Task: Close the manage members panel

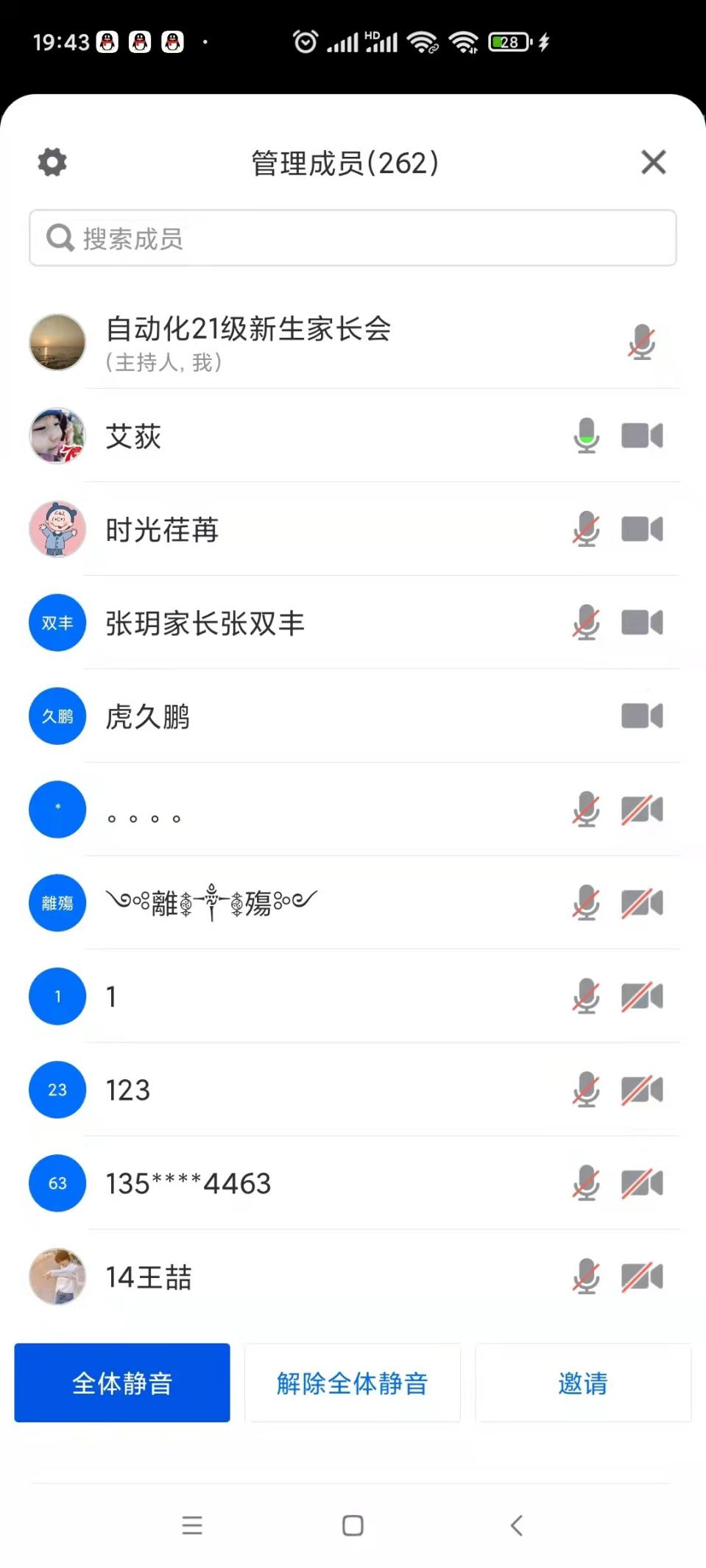Action: pyautogui.click(x=653, y=162)
